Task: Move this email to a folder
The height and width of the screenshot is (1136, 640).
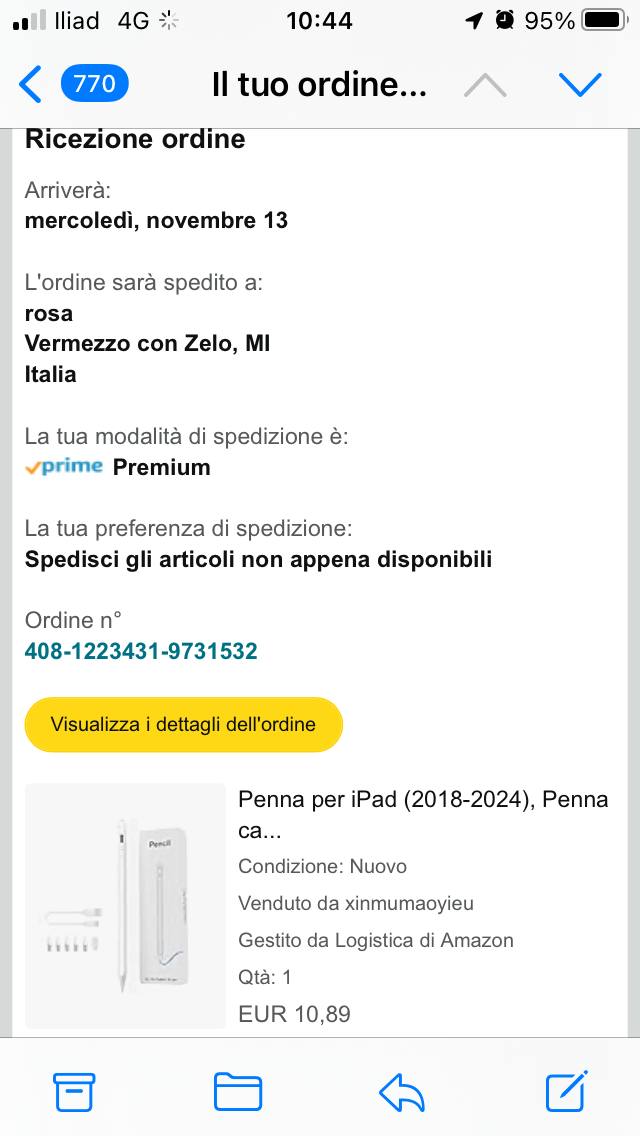Action: 238,1092
